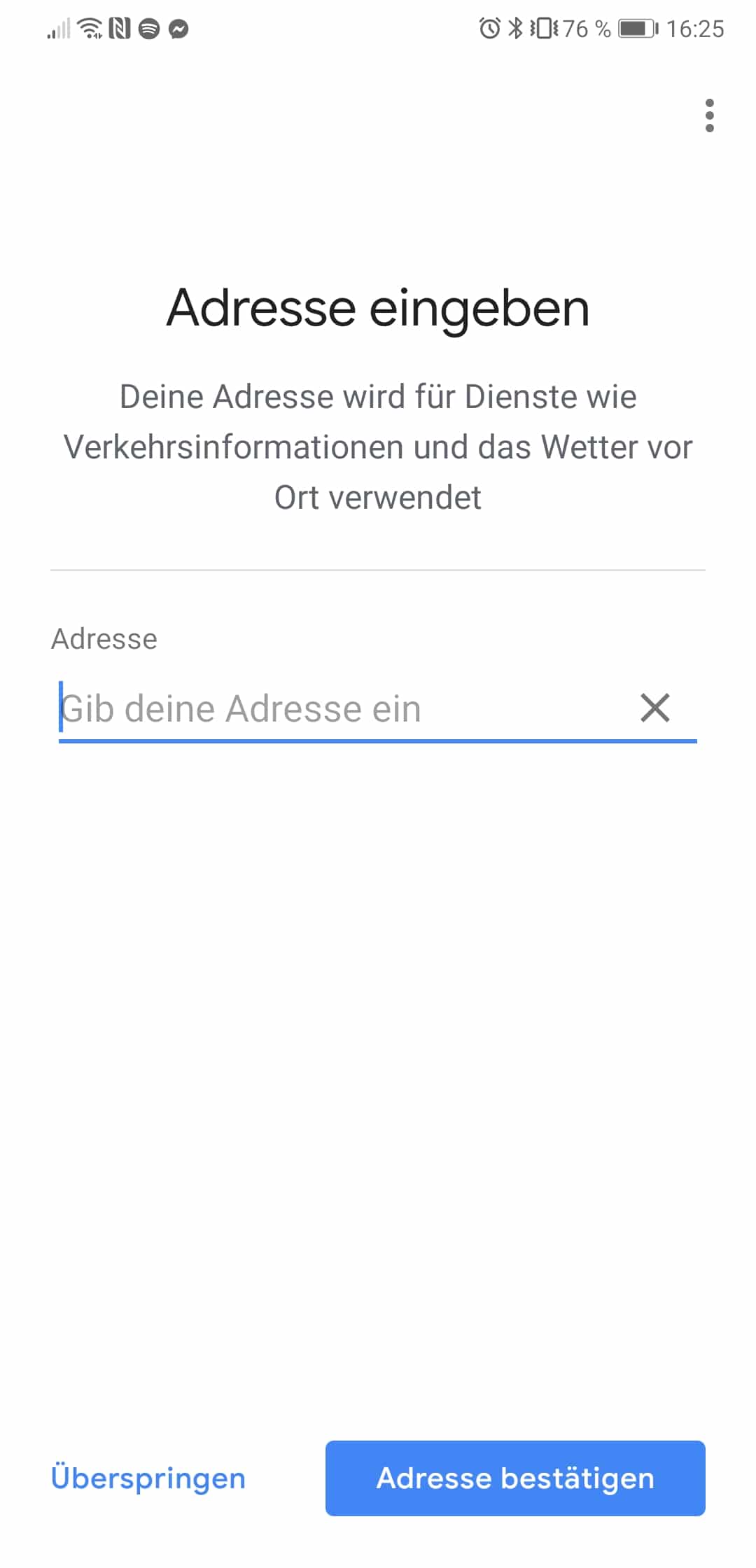Confirm with Adresse bestätigen
Viewport: 756px width, 1568px height.
pos(515,1478)
